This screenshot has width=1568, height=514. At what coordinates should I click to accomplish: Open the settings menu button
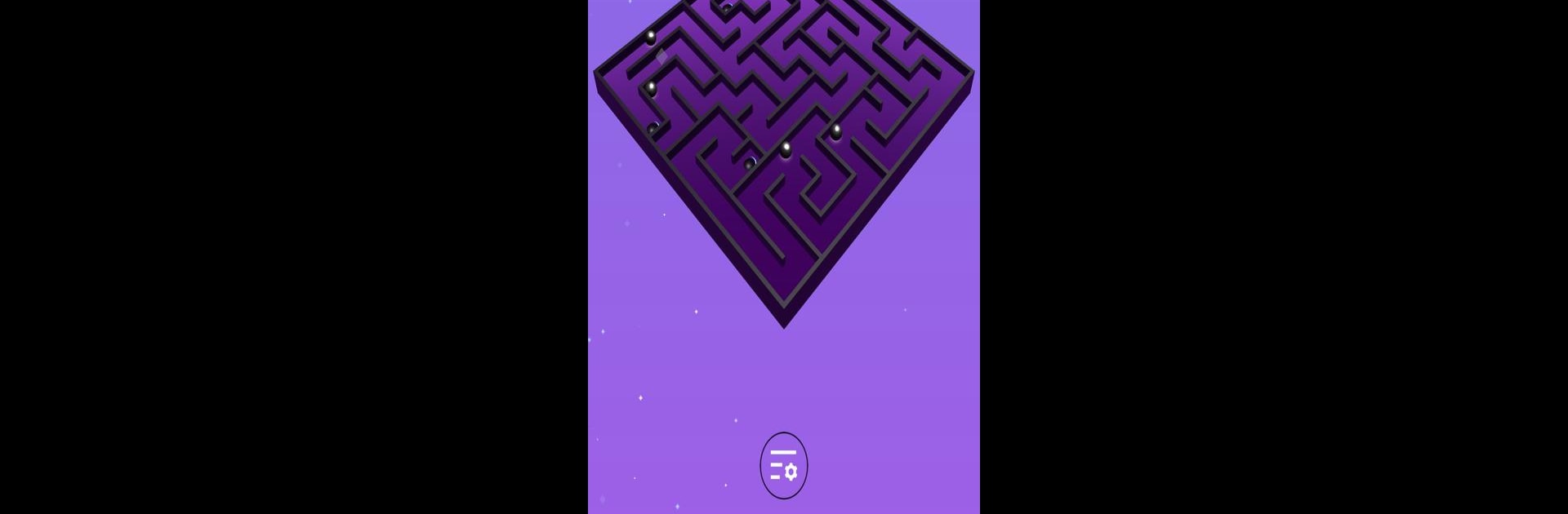click(x=783, y=466)
